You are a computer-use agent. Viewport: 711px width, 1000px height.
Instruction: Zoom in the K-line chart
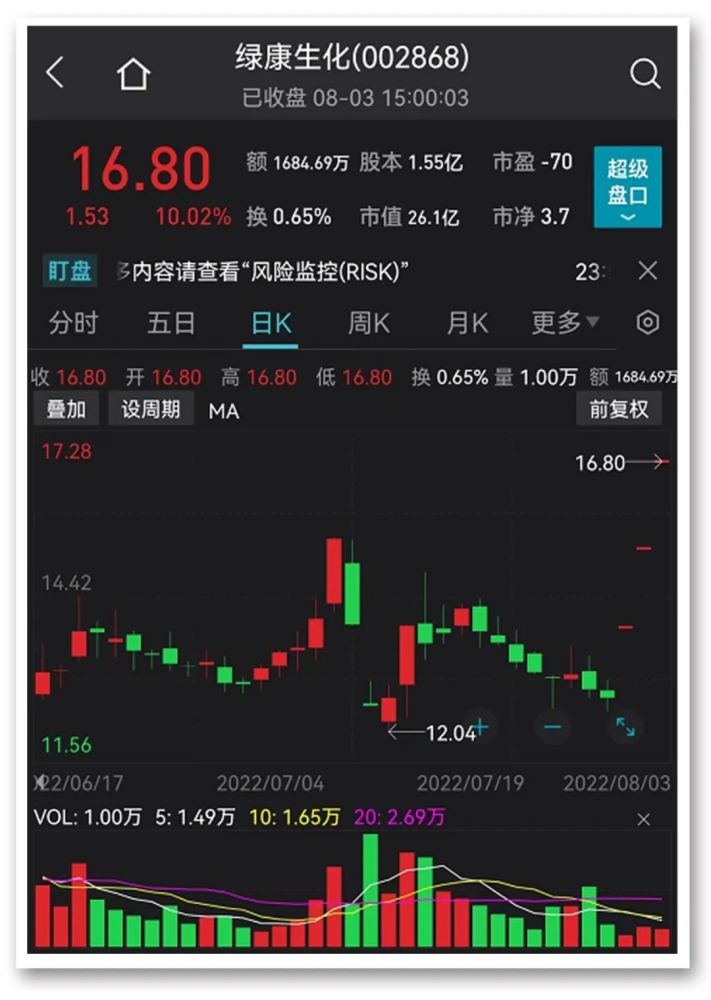coord(480,727)
